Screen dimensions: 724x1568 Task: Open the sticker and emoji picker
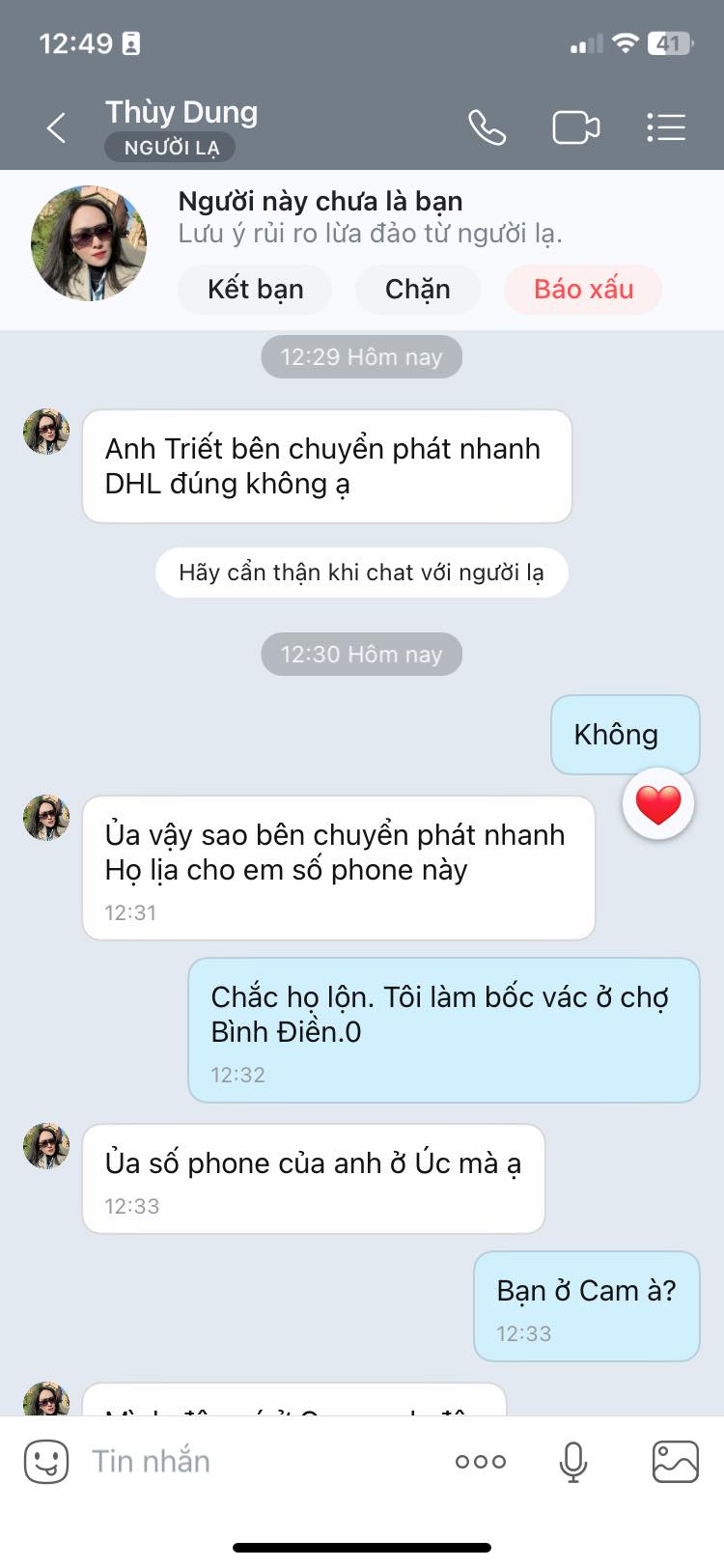46,1462
